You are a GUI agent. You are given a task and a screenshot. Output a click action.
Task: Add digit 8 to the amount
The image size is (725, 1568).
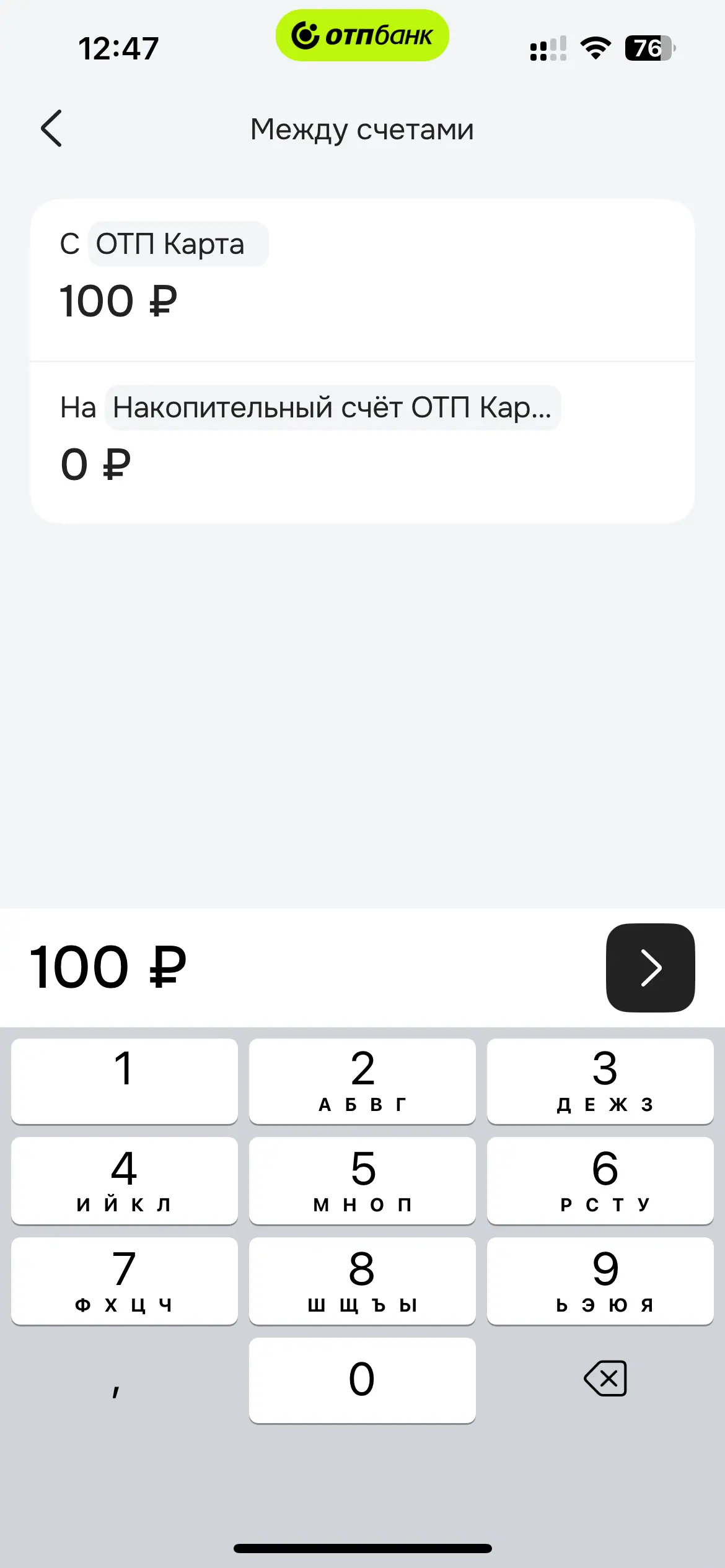pos(362,1281)
